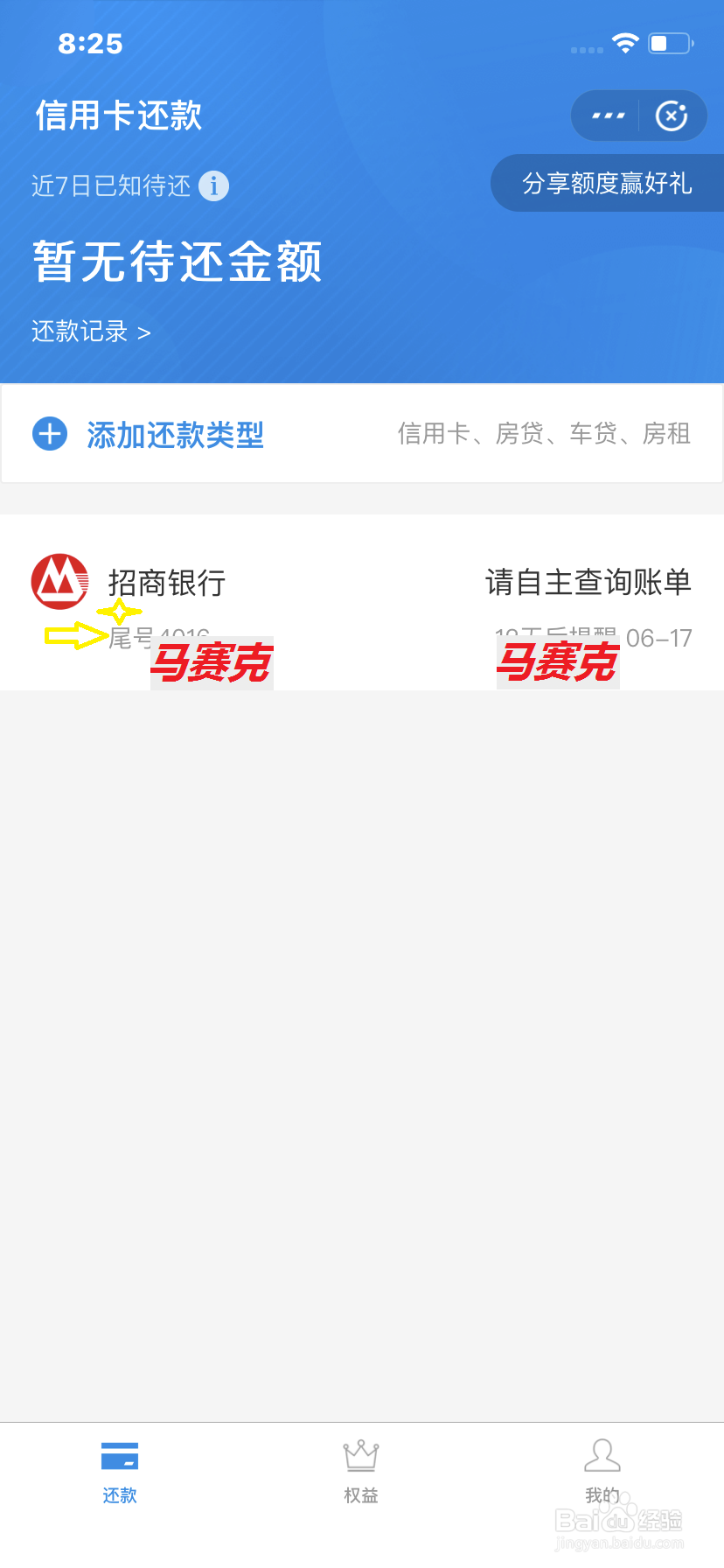Tap the card number ending 4016
The width and height of the screenshot is (724, 1568).
click(x=149, y=634)
